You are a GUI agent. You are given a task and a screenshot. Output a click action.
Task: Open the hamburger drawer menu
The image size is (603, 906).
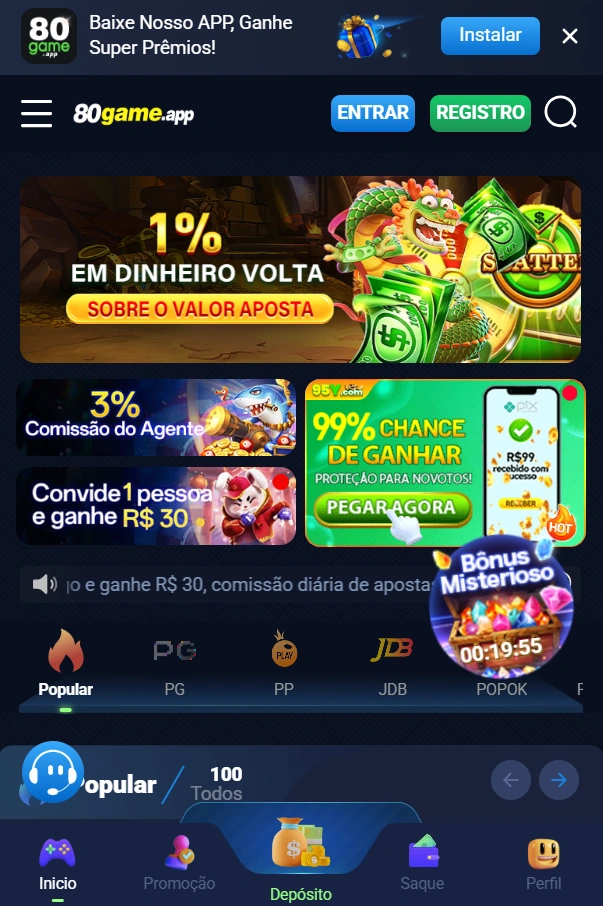(x=36, y=113)
